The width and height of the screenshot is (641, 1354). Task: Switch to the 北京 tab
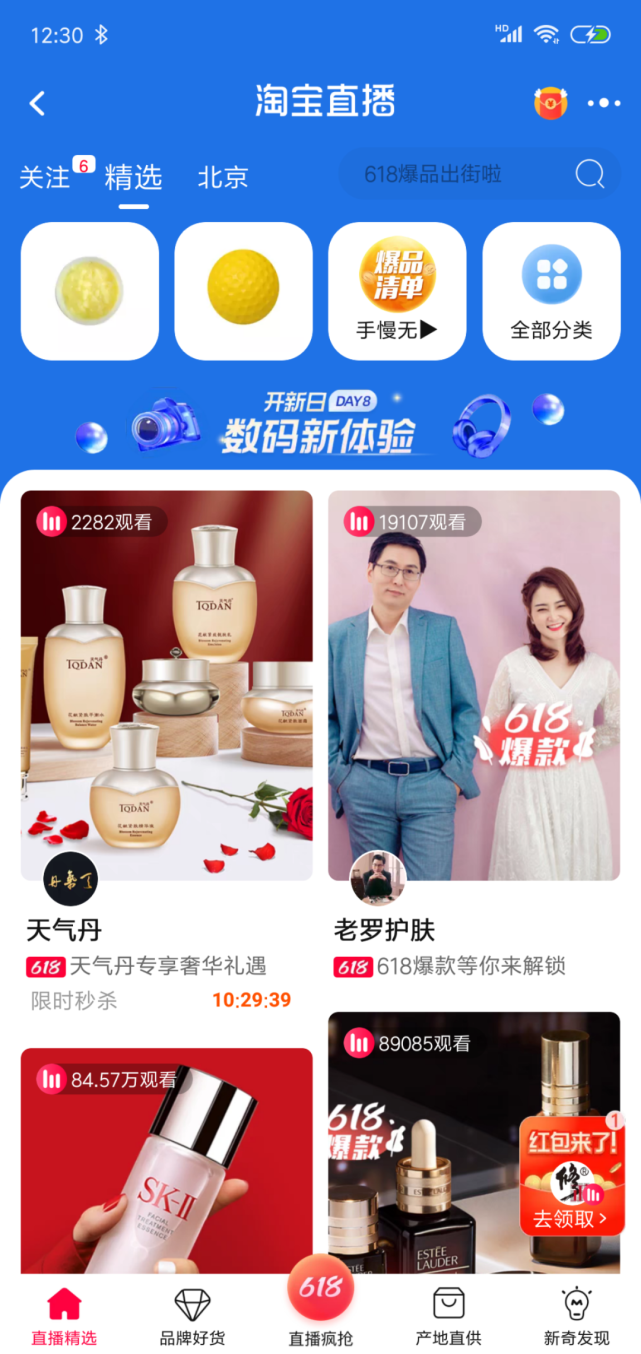[223, 178]
